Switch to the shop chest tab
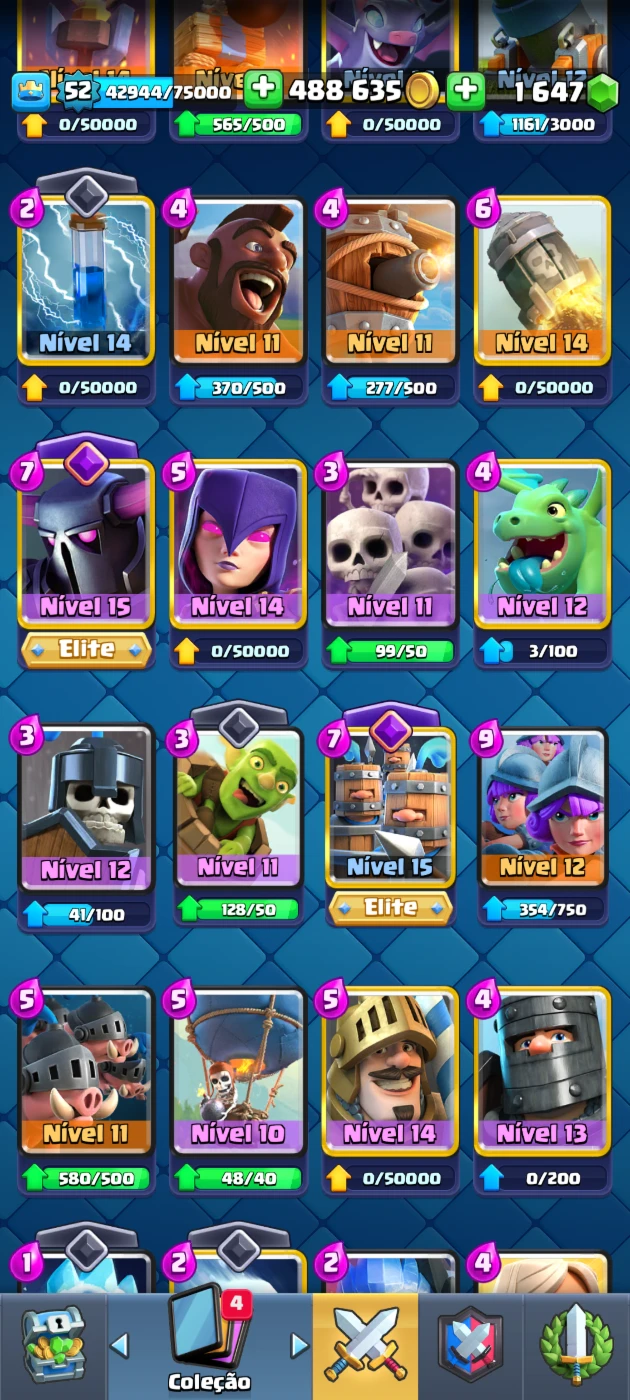The height and width of the screenshot is (1400, 630). tap(52, 1346)
